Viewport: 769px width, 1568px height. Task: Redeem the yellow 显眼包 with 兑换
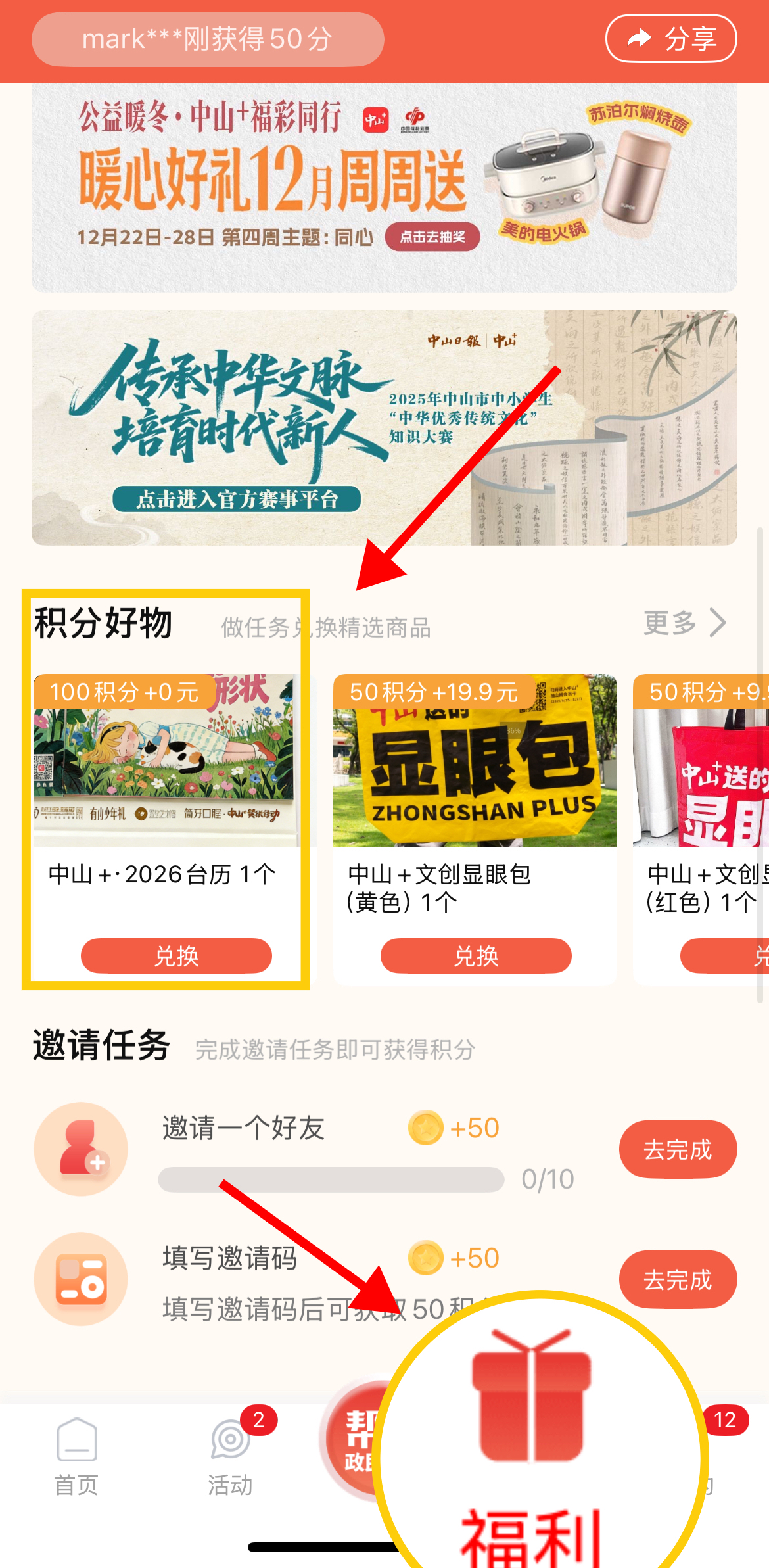tap(476, 955)
